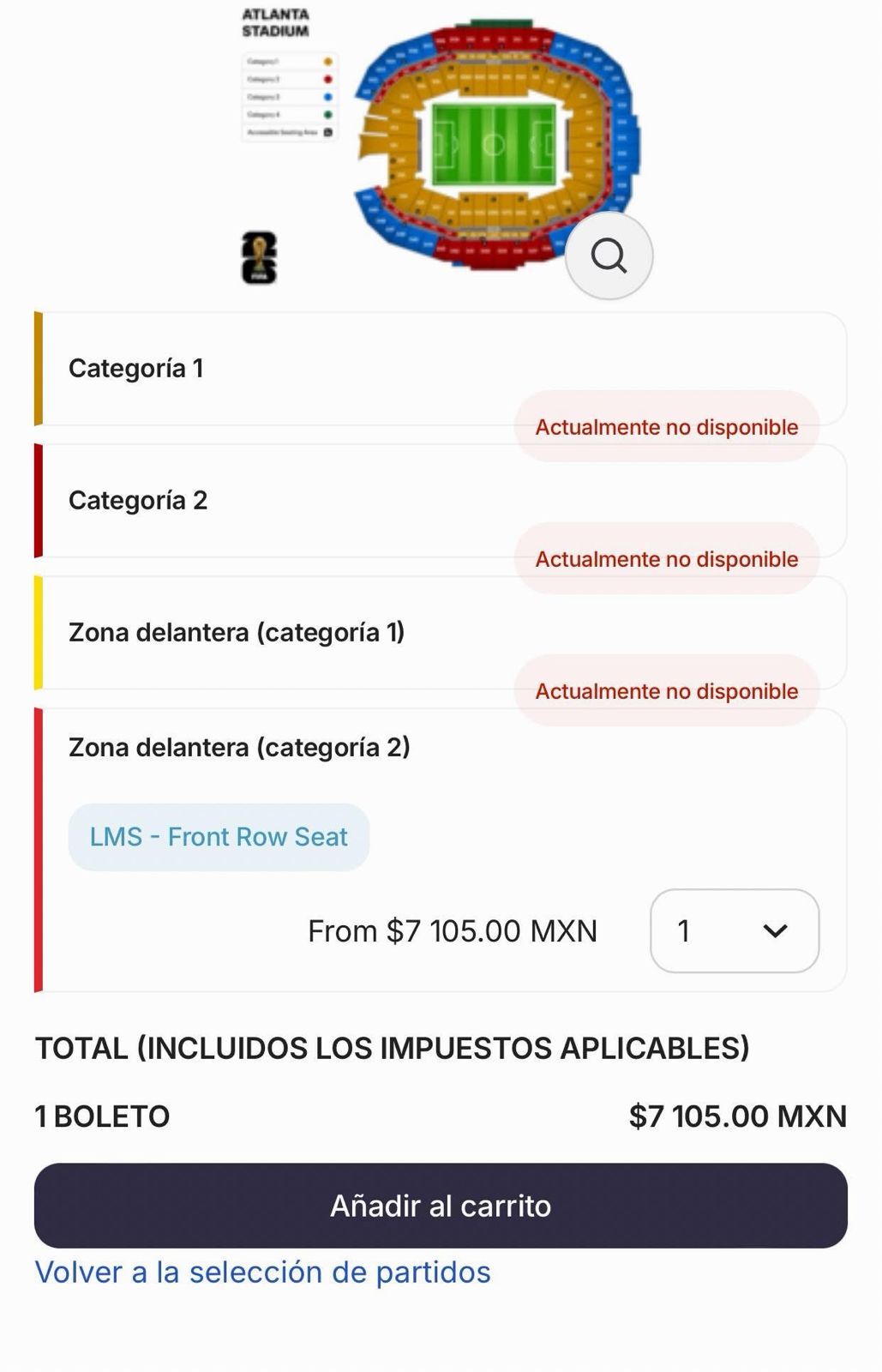Image resolution: width=882 pixels, height=1372 pixels.
Task: Go back via Volver a la selección de partidos
Action: pyautogui.click(x=262, y=1272)
